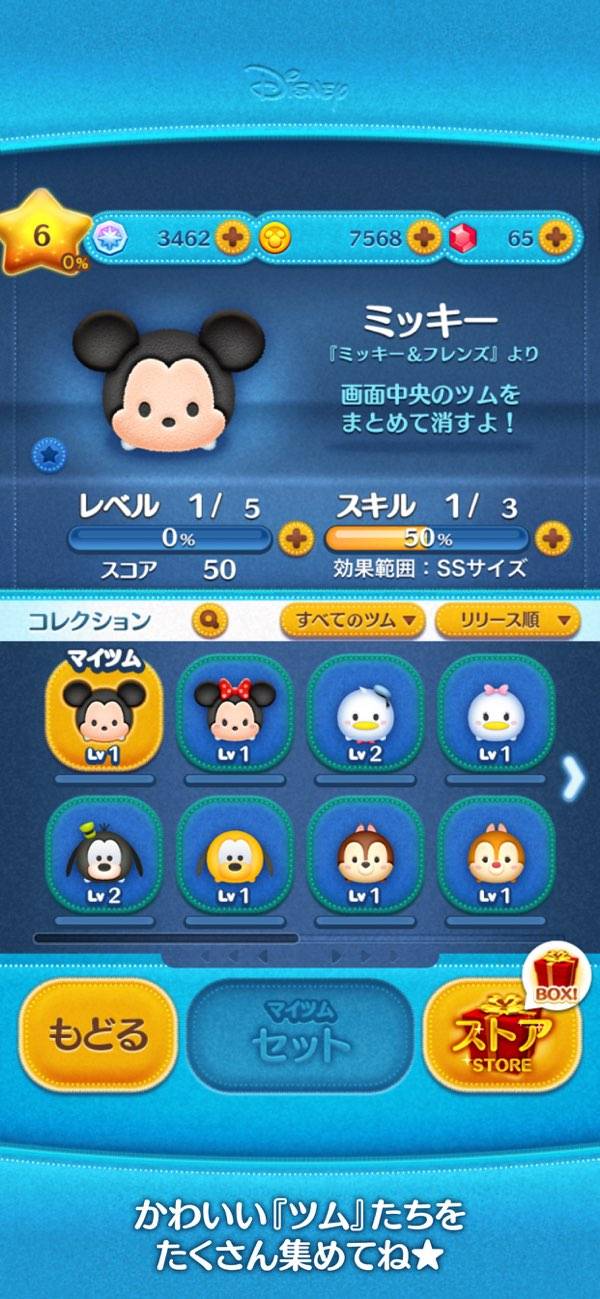Select the Pluto tsum

coord(235,856)
